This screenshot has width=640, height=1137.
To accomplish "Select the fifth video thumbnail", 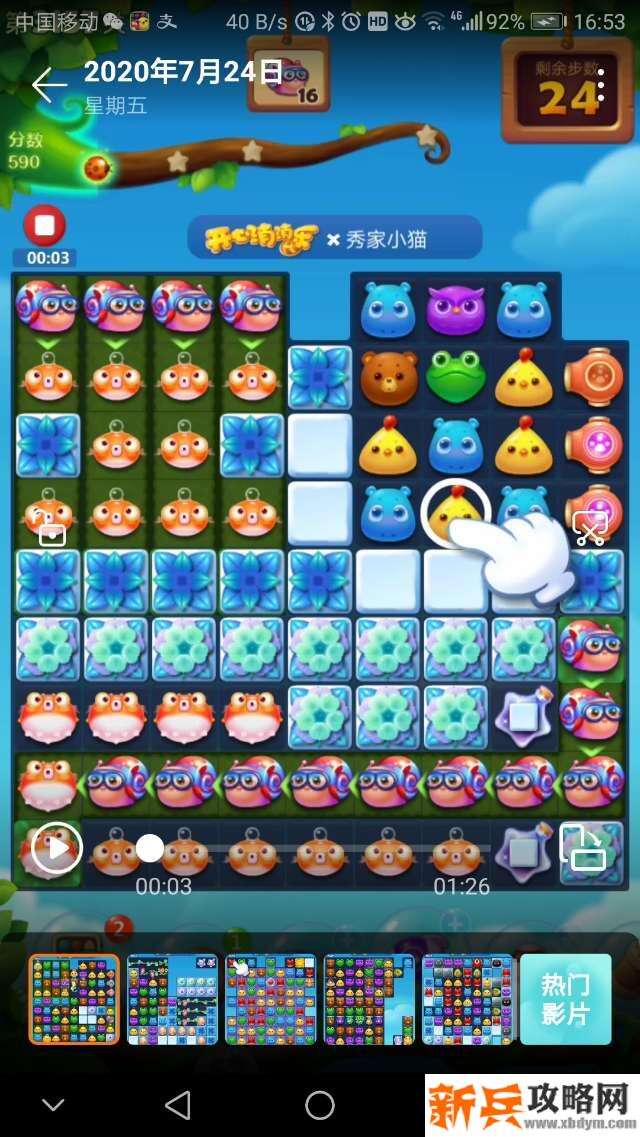I will (x=466, y=999).
